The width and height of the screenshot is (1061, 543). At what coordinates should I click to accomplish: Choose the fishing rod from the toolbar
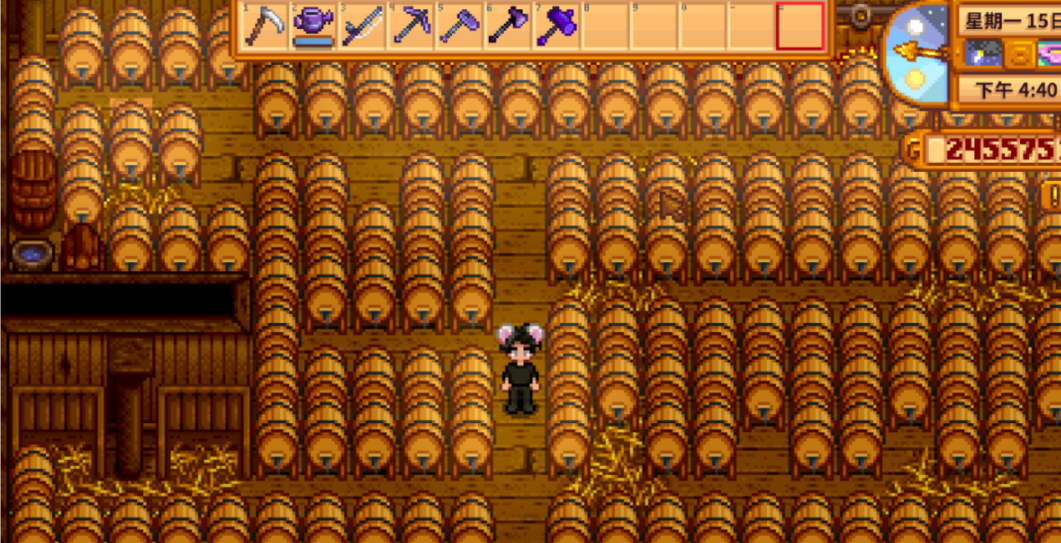[362, 25]
